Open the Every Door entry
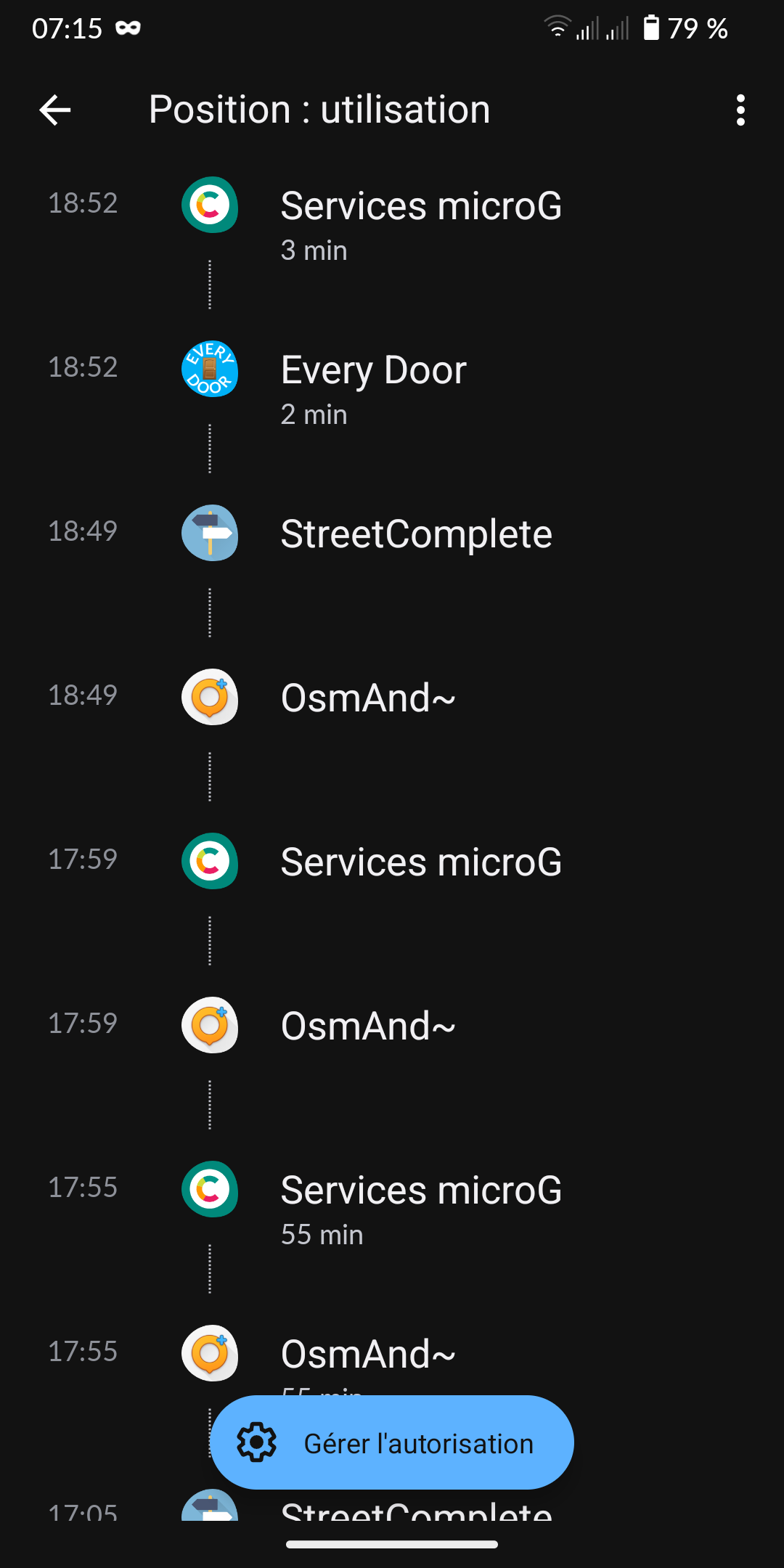This screenshot has width=784, height=1568. 392,391
